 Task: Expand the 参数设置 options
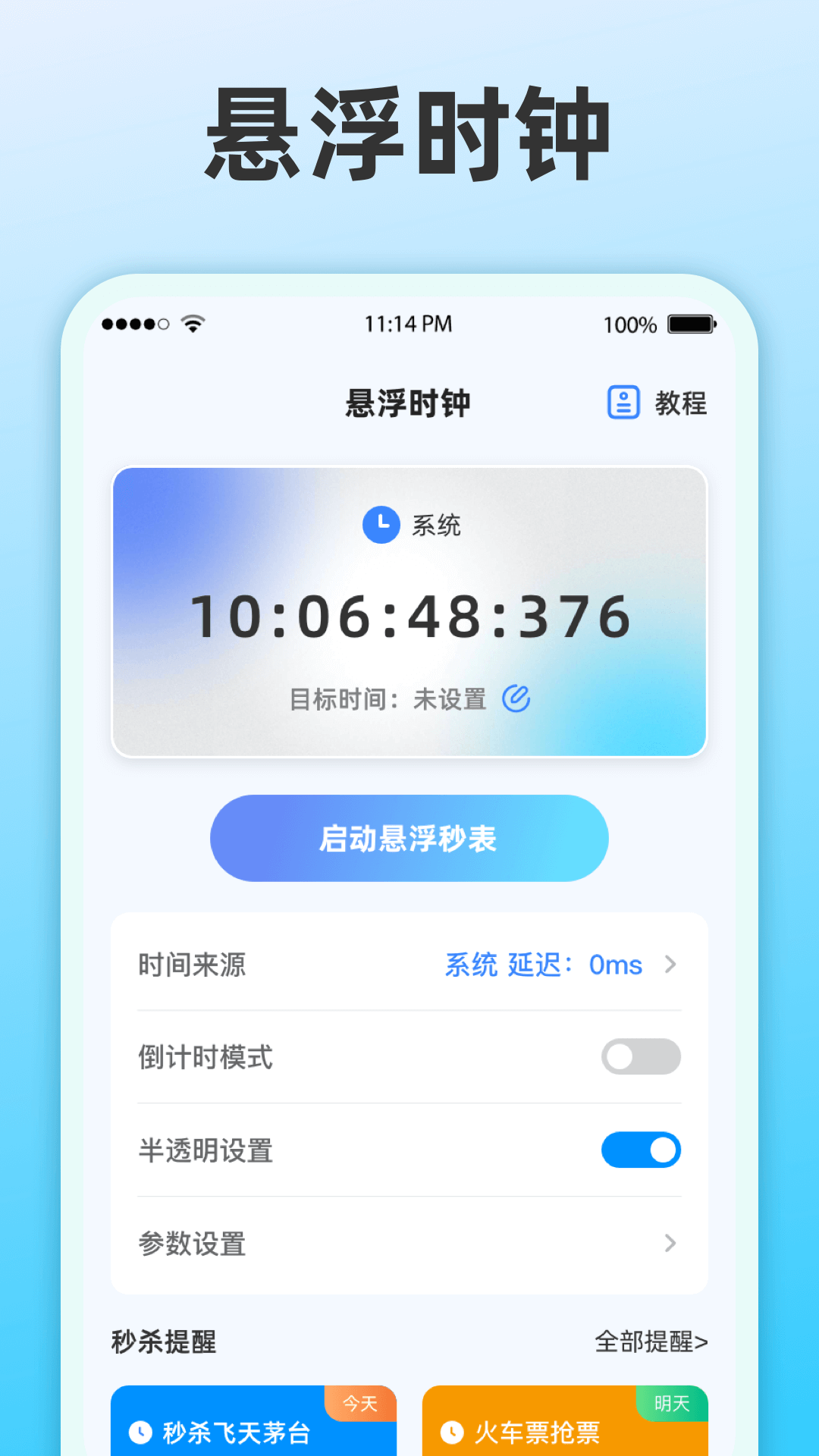click(x=670, y=1244)
